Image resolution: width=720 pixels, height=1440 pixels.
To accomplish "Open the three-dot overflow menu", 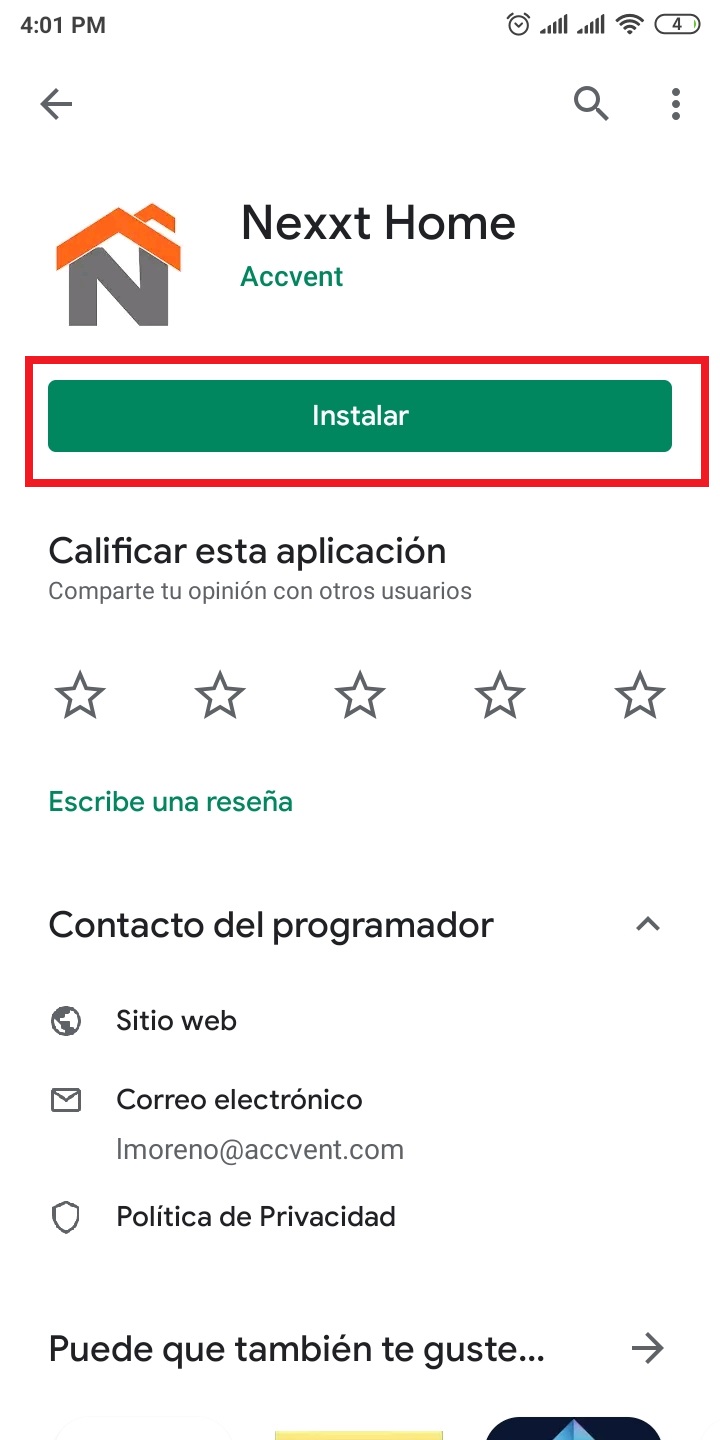I will [677, 103].
